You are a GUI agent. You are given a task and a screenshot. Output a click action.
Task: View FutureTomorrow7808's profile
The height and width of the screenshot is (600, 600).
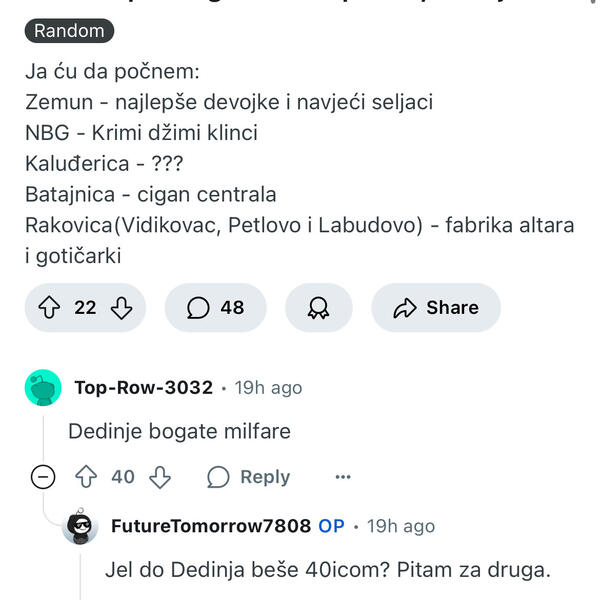click(x=211, y=526)
